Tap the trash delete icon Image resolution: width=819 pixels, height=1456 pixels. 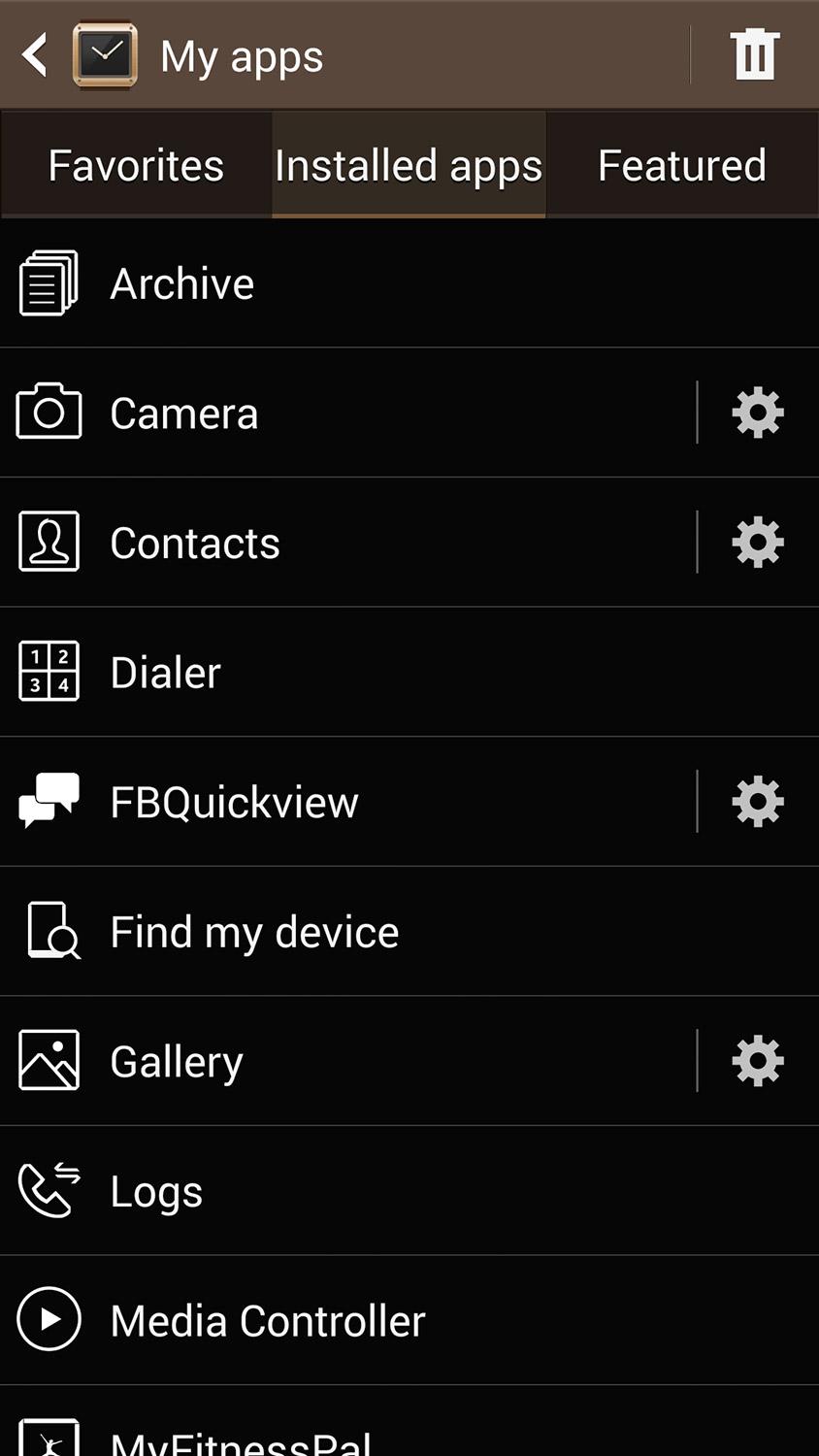pyautogui.click(x=755, y=54)
